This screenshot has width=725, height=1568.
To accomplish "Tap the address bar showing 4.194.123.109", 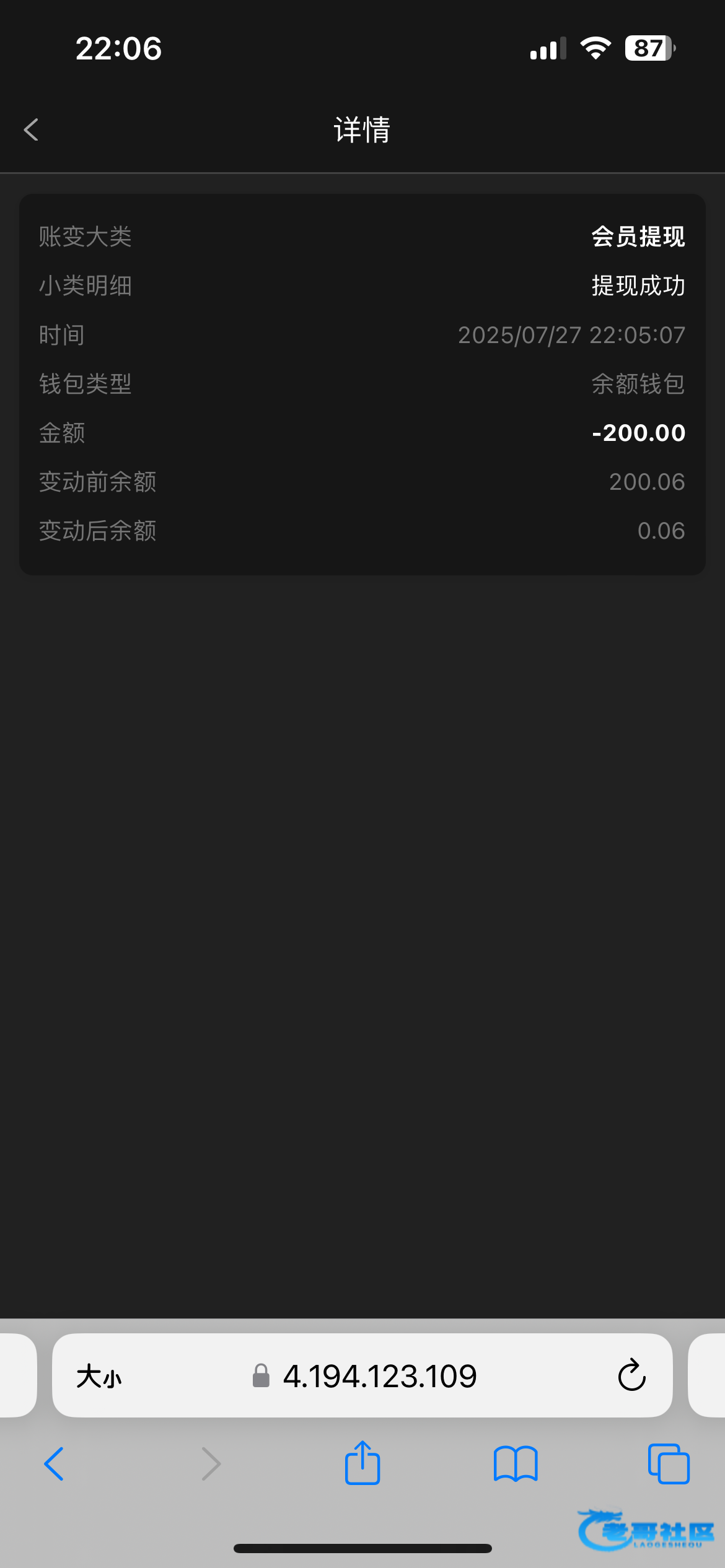I will [x=379, y=1377].
